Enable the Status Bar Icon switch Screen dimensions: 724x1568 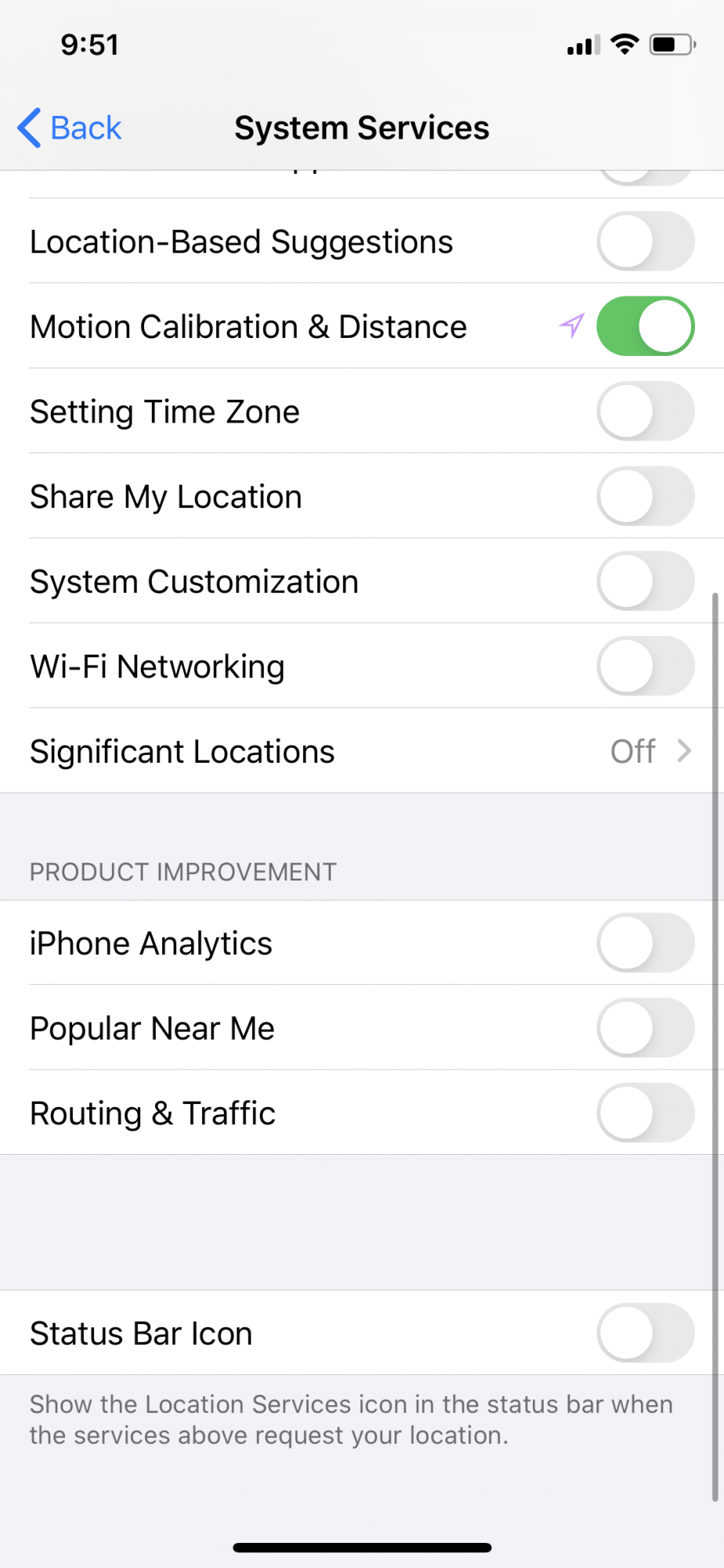tap(645, 1333)
